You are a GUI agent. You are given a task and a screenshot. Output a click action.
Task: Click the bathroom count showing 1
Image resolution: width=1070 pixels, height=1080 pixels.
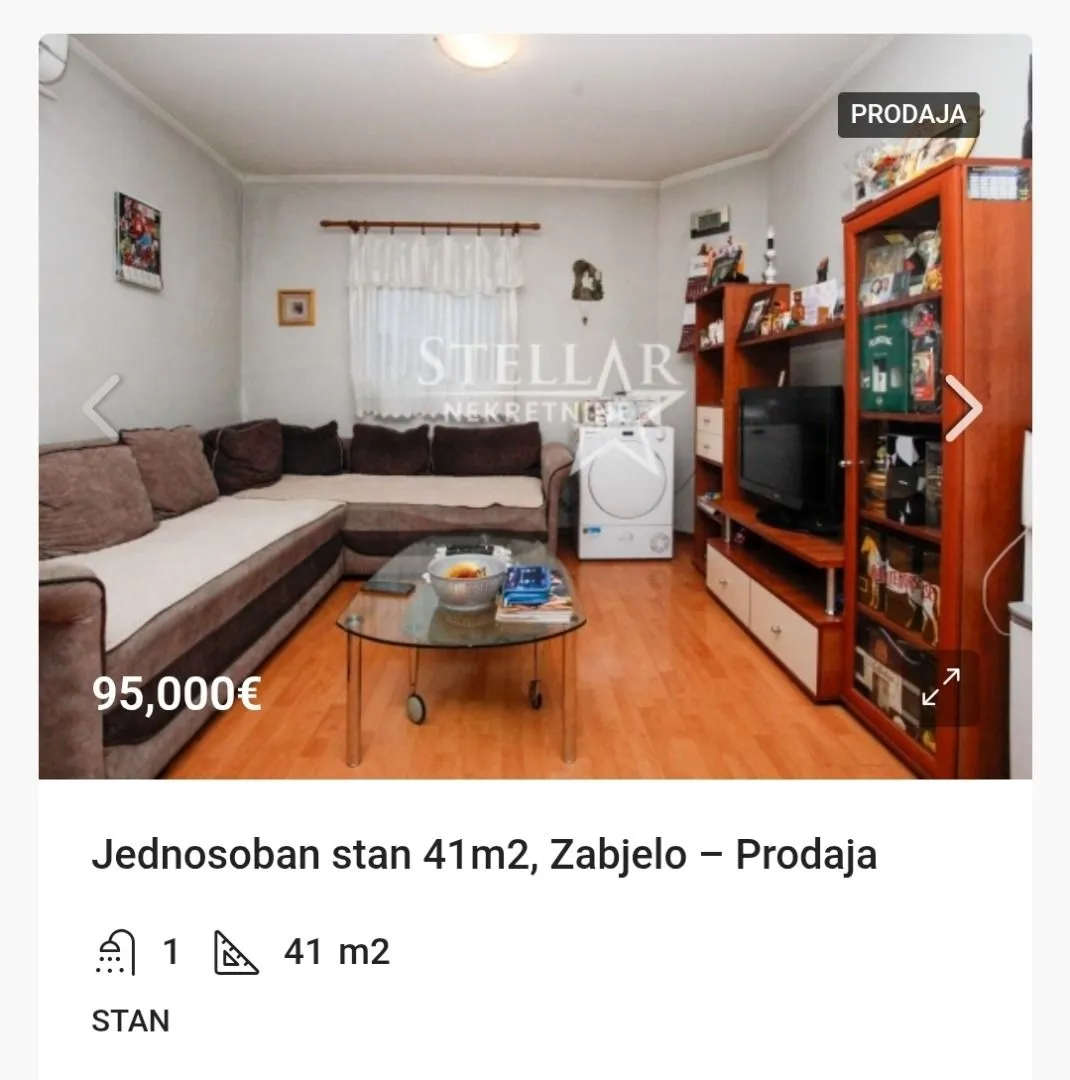click(169, 952)
